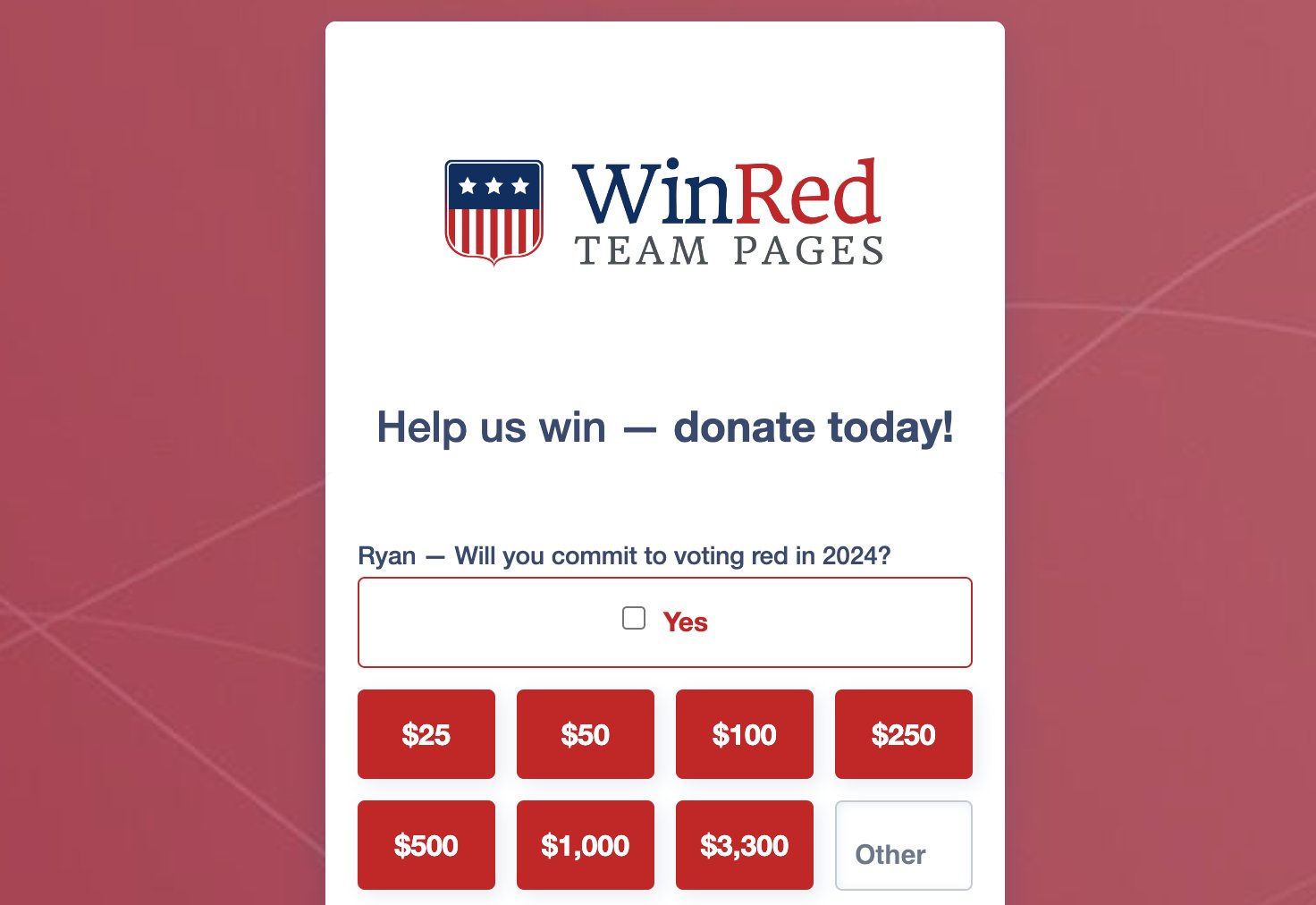Check the Yes box for voting red
This screenshot has height=905, width=1316.
click(x=634, y=619)
